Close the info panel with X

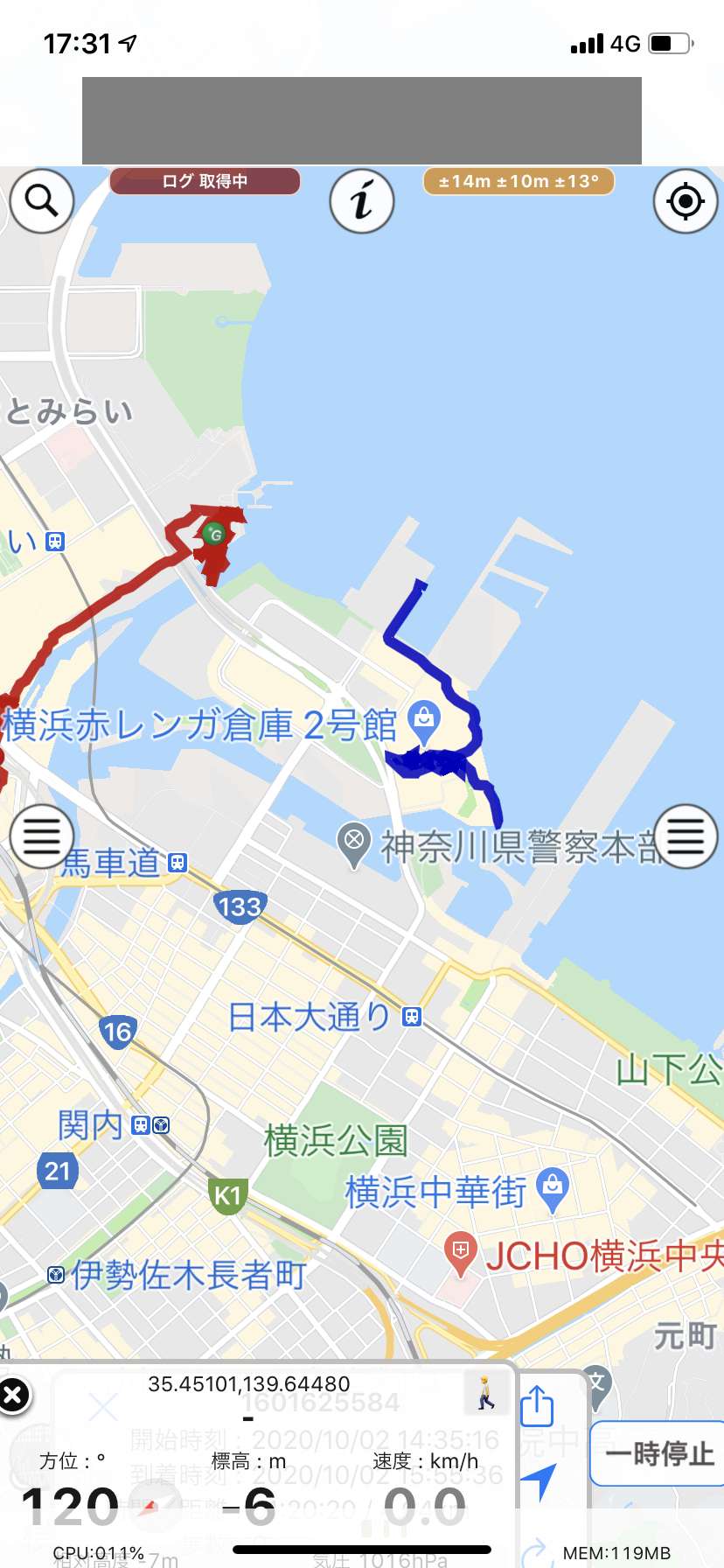13,1395
